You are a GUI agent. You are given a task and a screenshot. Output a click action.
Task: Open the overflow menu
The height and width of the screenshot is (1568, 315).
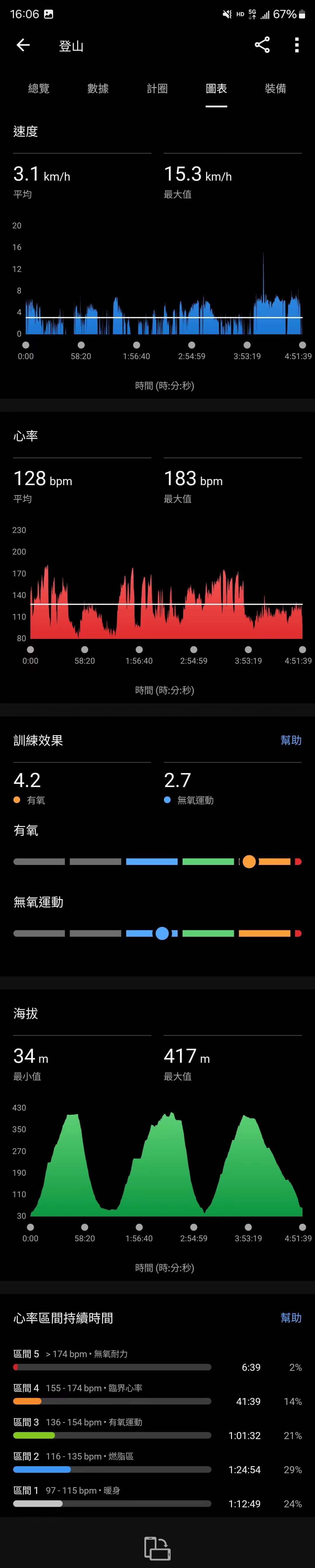[x=297, y=45]
